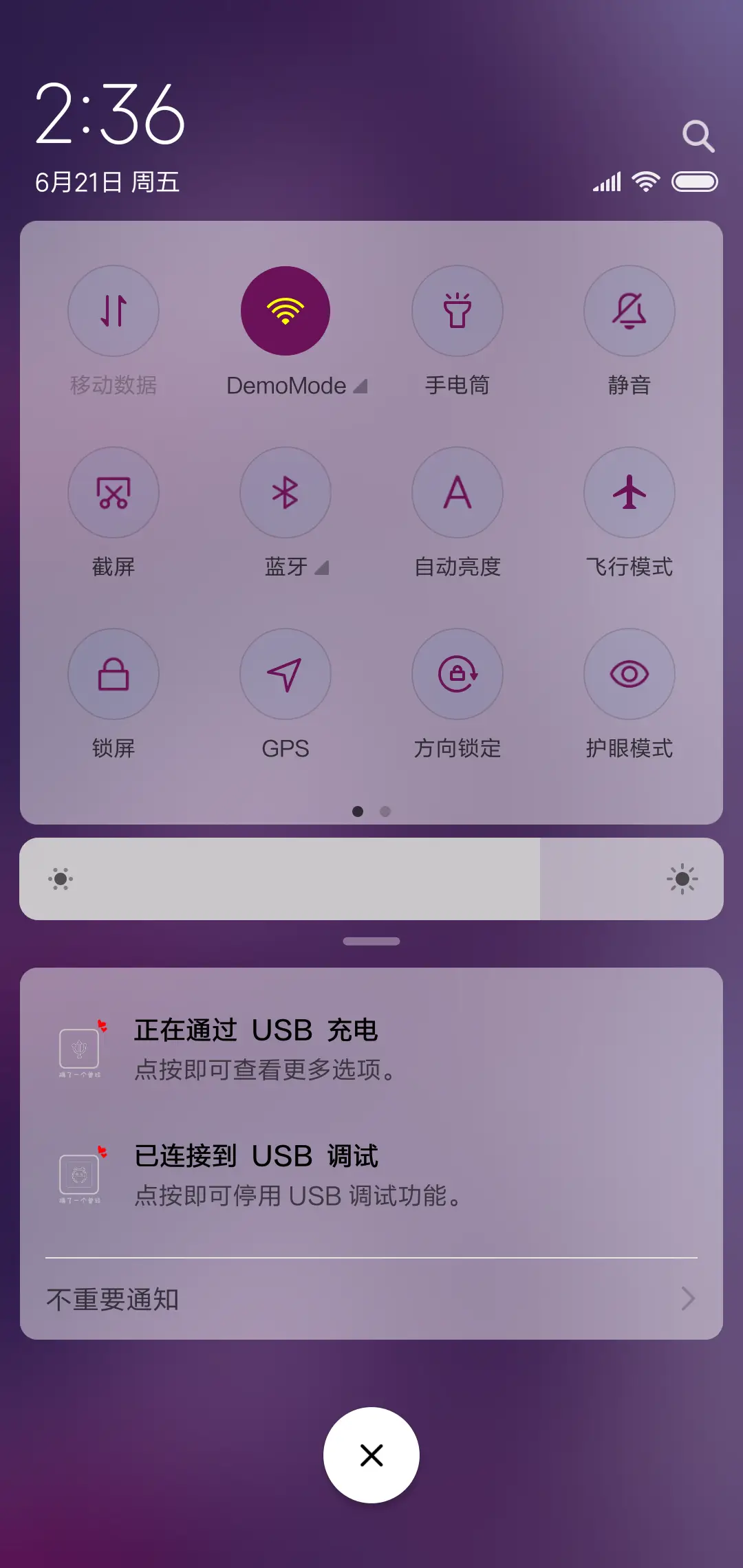Tap the search icon near the clock
Screen dimensions: 743x1568
pyautogui.click(x=699, y=135)
